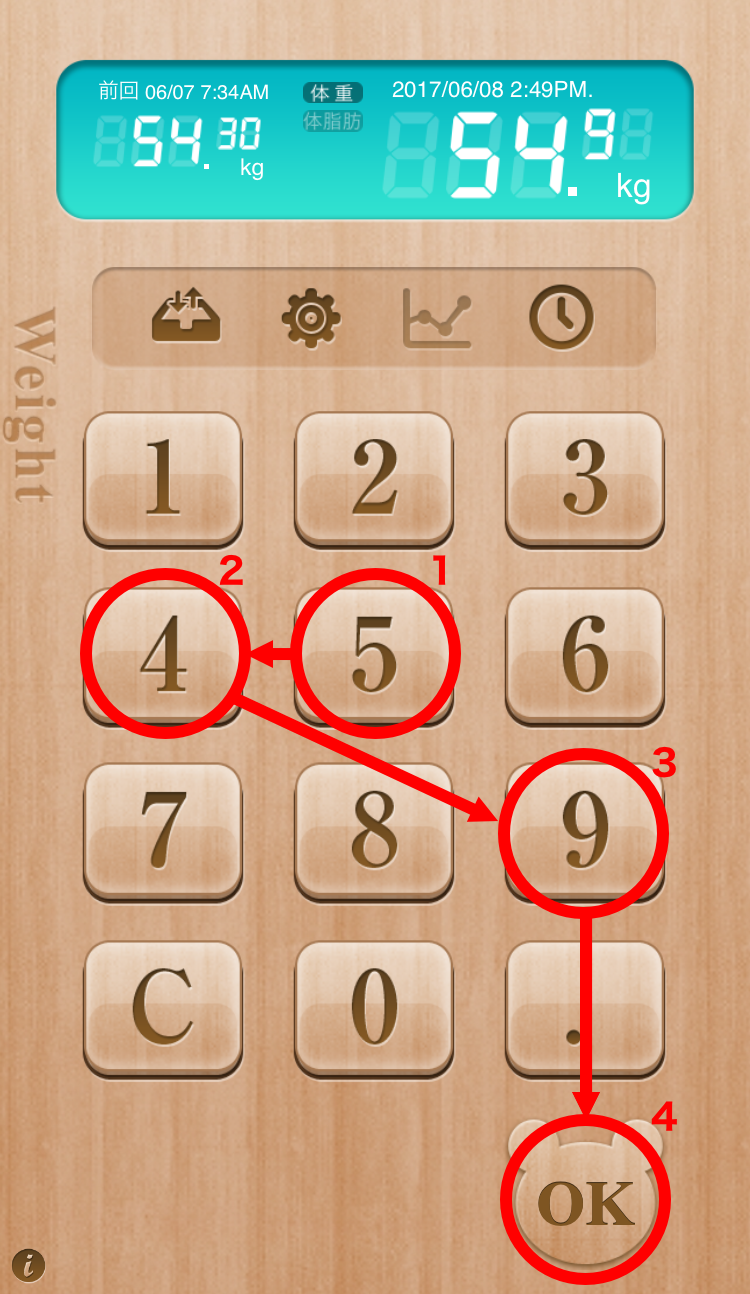750x1294 pixels.
Task: Insert a decimal point
Action: click(585, 1008)
